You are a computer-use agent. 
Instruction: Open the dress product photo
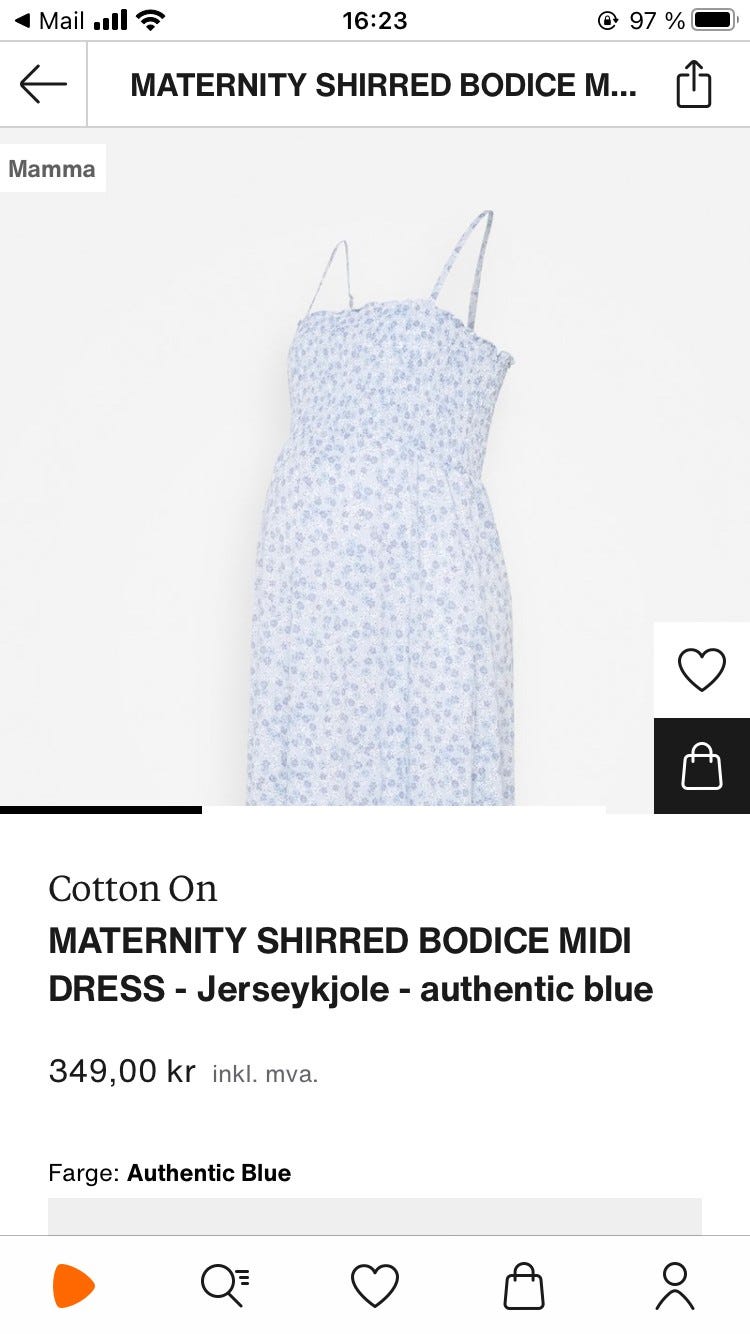tap(380, 500)
